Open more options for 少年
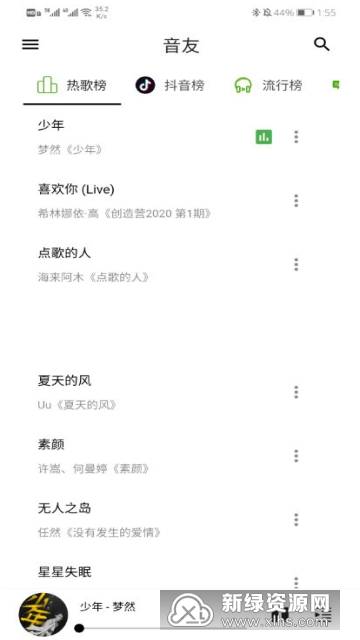The width and height of the screenshot is (360, 640). (x=296, y=137)
